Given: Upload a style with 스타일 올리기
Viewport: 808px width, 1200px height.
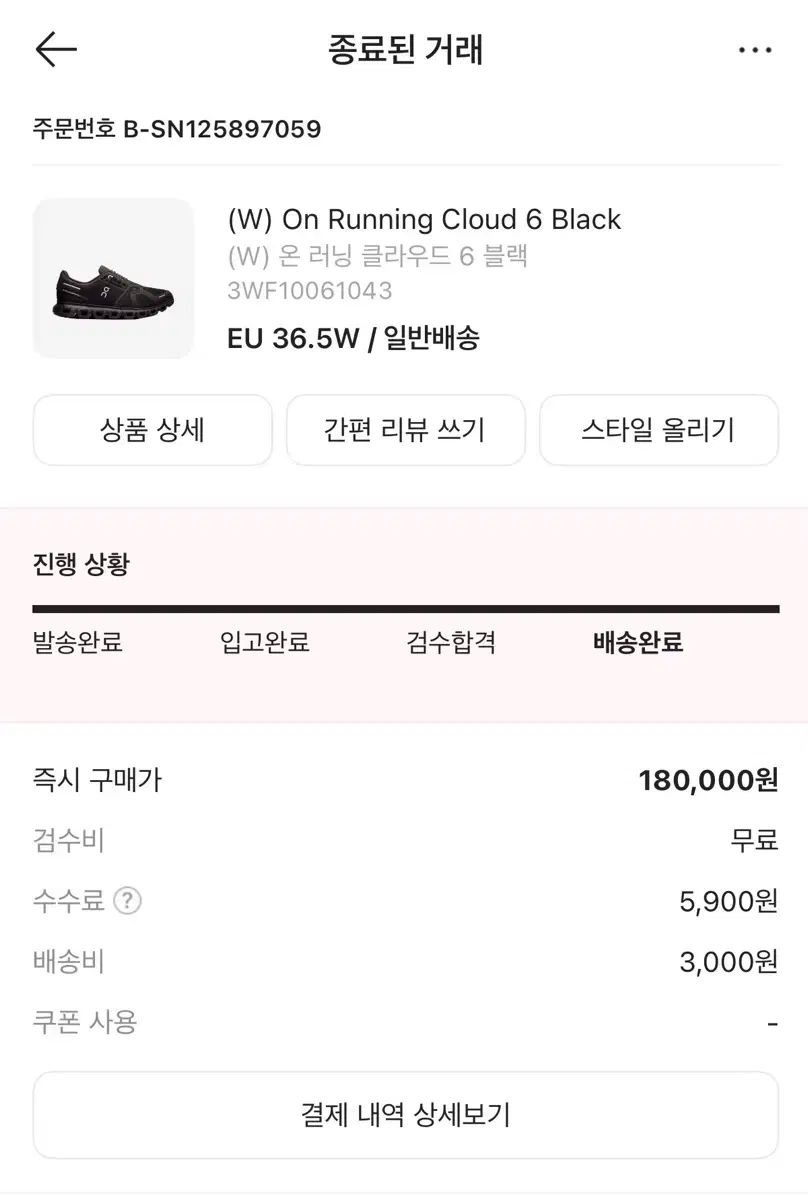Looking at the screenshot, I should [x=658, y=430].
